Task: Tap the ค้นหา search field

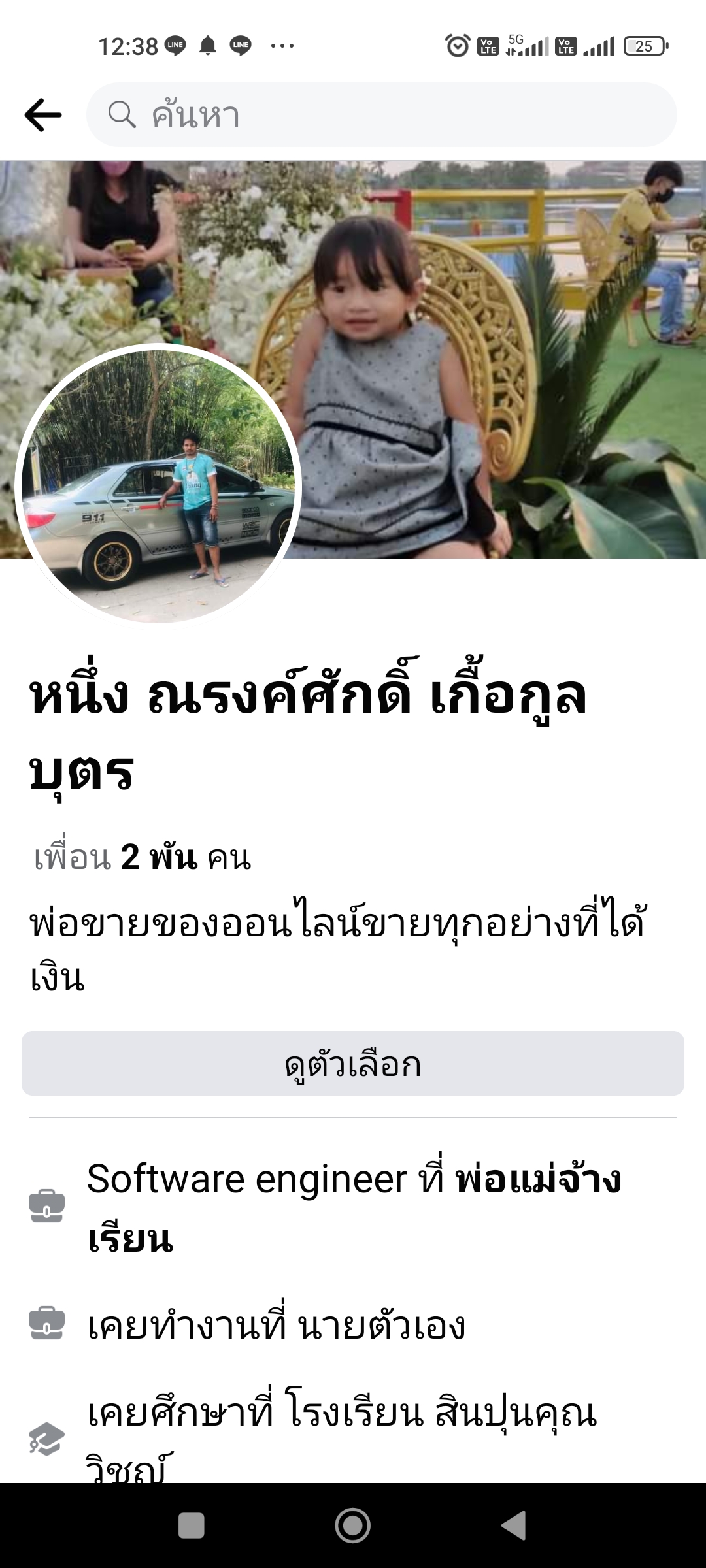Action: point(381,115)
